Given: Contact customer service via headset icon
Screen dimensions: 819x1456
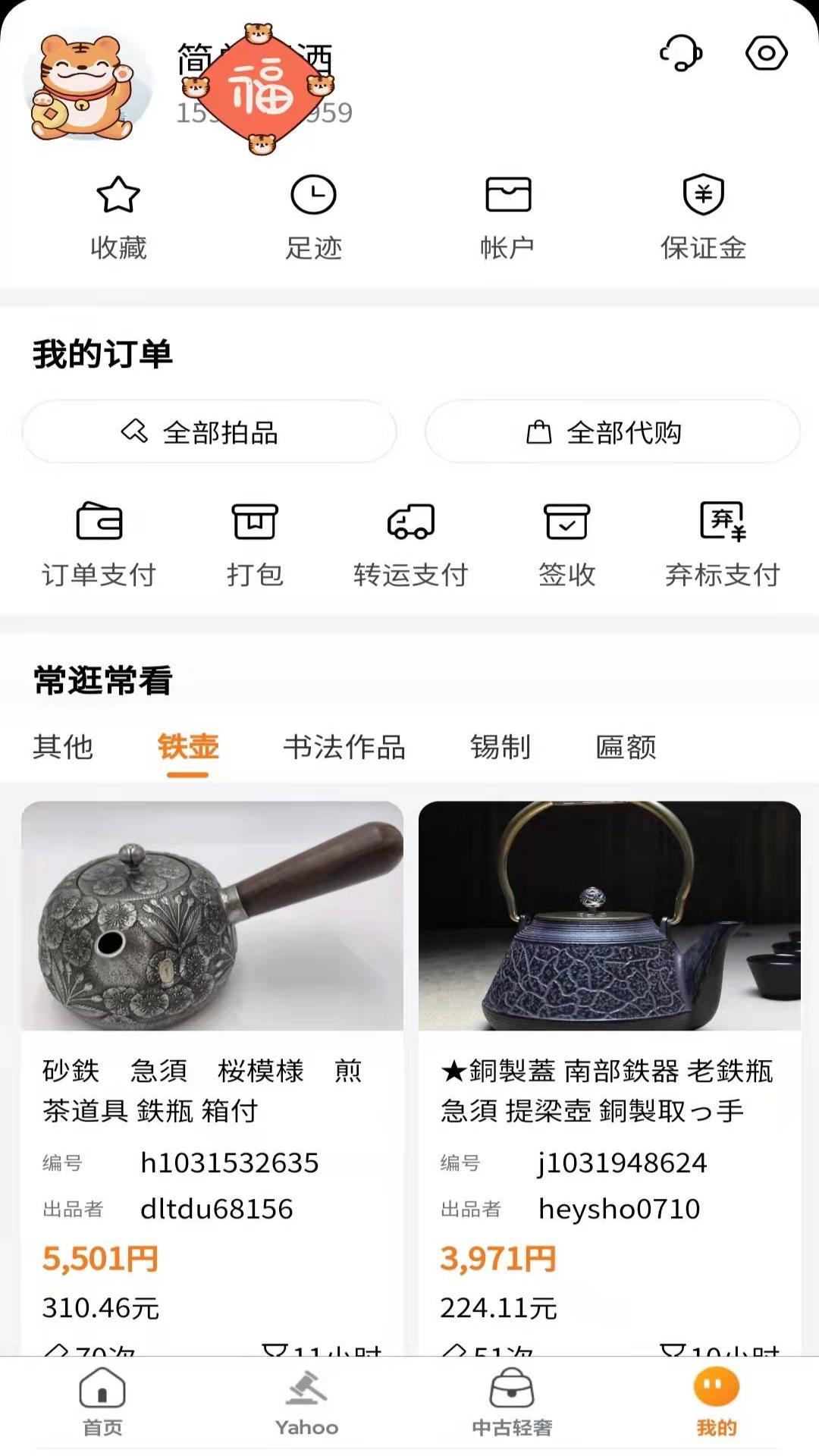Looking at the screenshot, I should (680, 53).
